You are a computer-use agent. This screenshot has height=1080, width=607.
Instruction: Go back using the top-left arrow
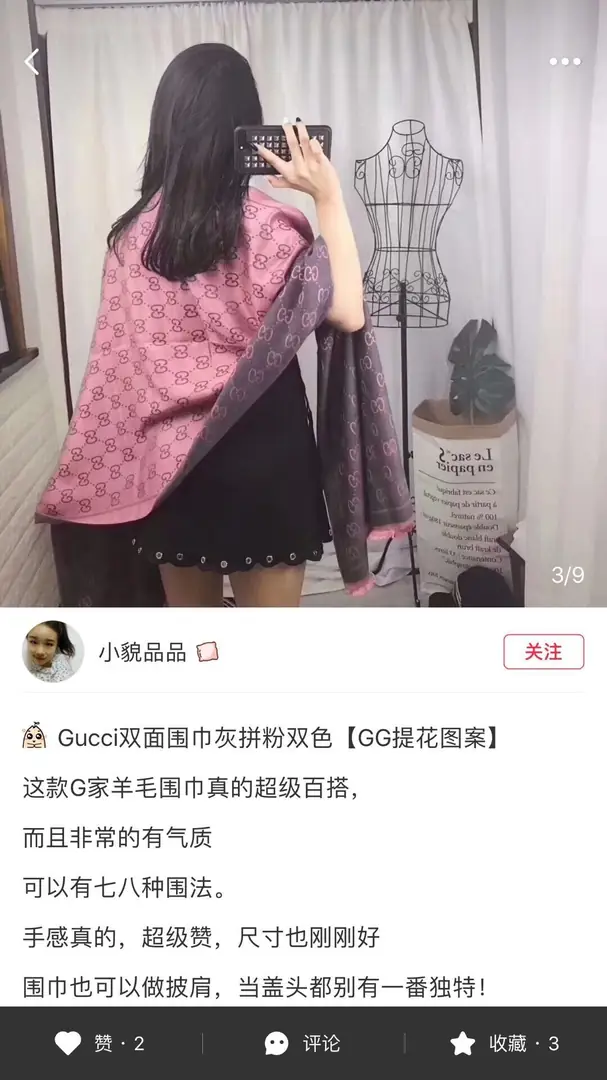31,62
